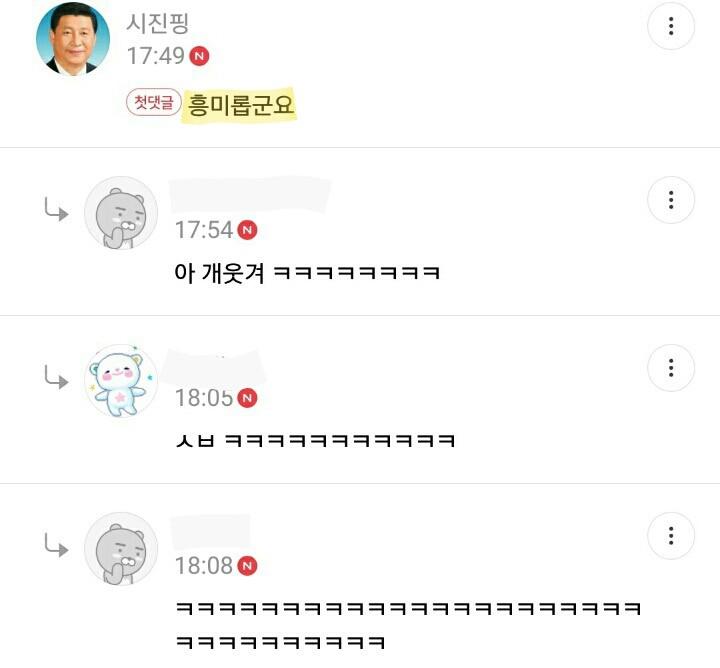Tap the three-dot menu on the 18:05 reply
720x668 pixels.
click(671, 368)
